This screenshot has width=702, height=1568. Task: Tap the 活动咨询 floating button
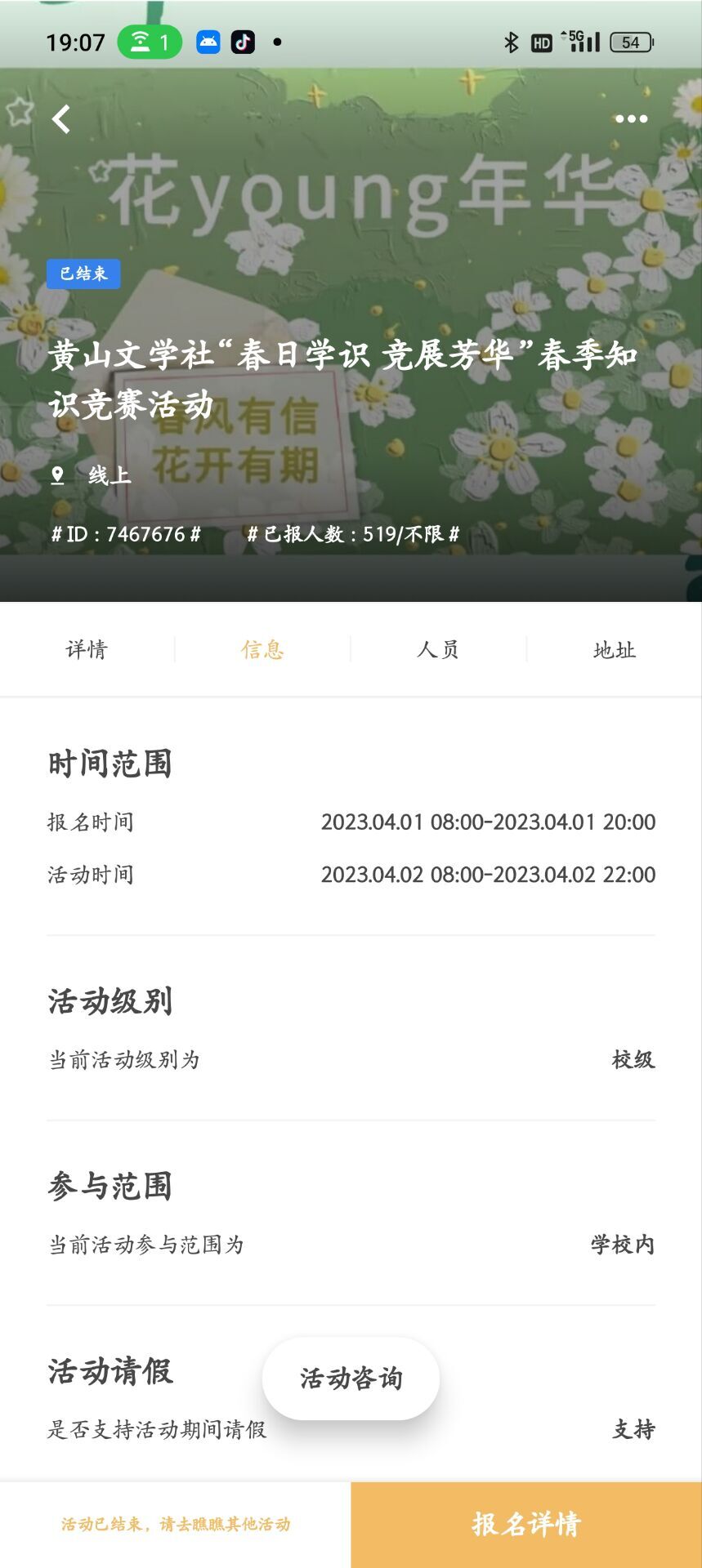pos(351,1379)
